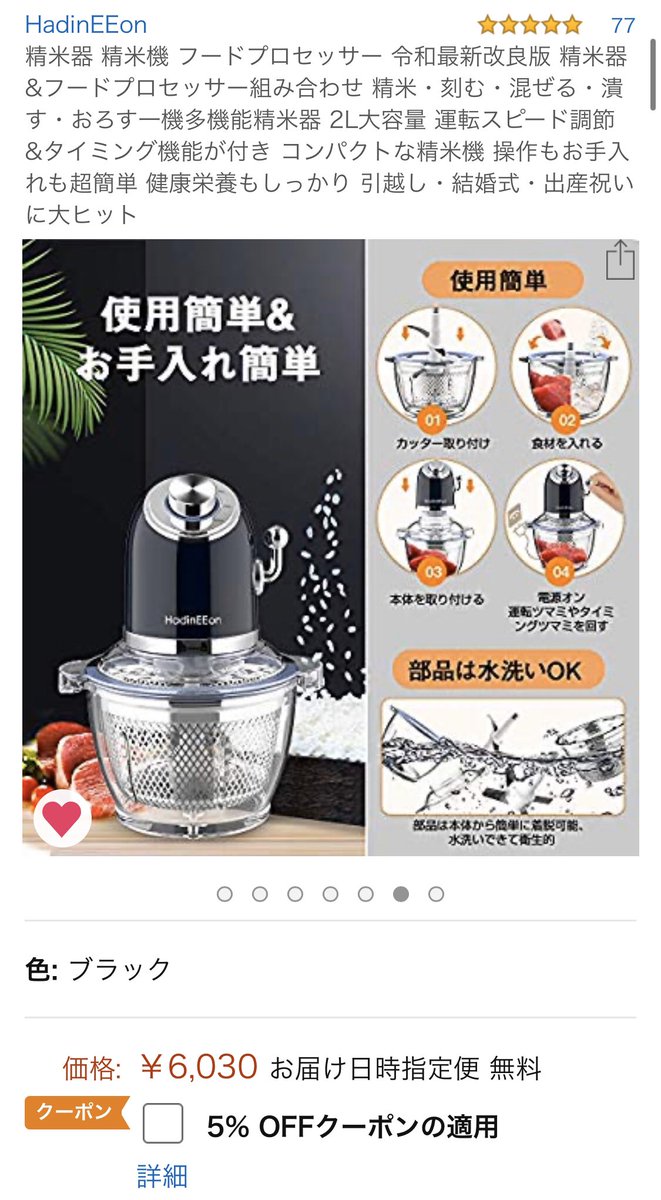
Task: Open coupon 詳細 details link
Action: coord(162,1175)
